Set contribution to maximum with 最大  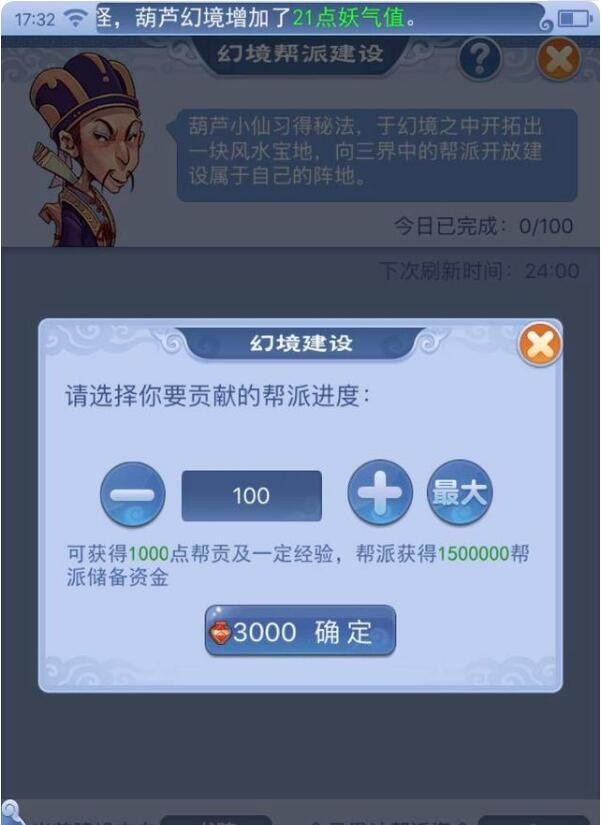coord(460,493)
